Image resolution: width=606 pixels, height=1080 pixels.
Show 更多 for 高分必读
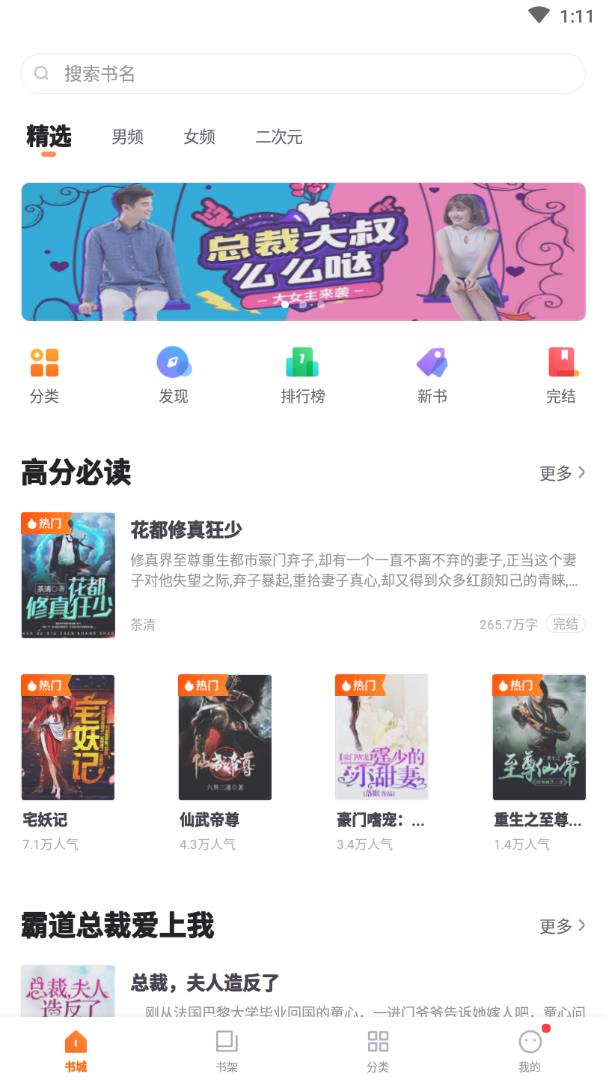(562, 473)
